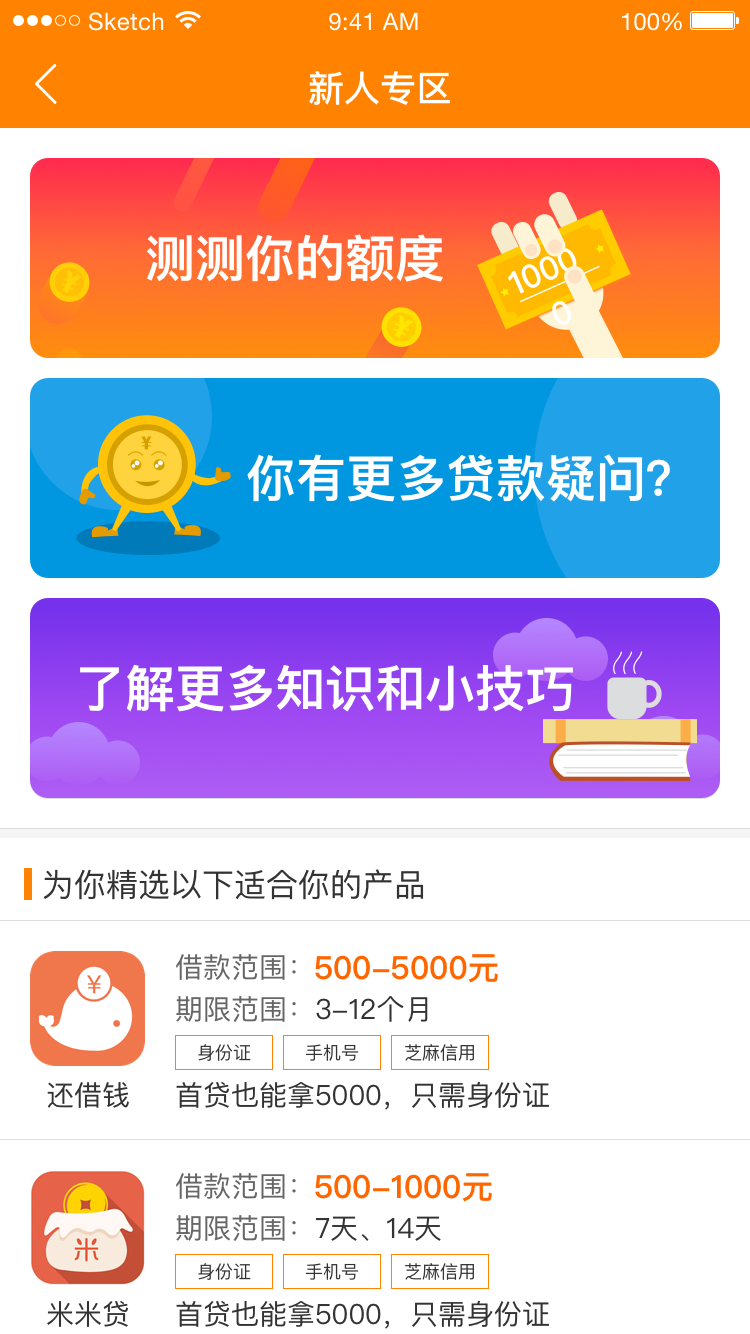The width and height of the screenshot is (750, 1334).
Task: Open the 了解更多知识和小技巧 banner
Action: click(375, 698)
